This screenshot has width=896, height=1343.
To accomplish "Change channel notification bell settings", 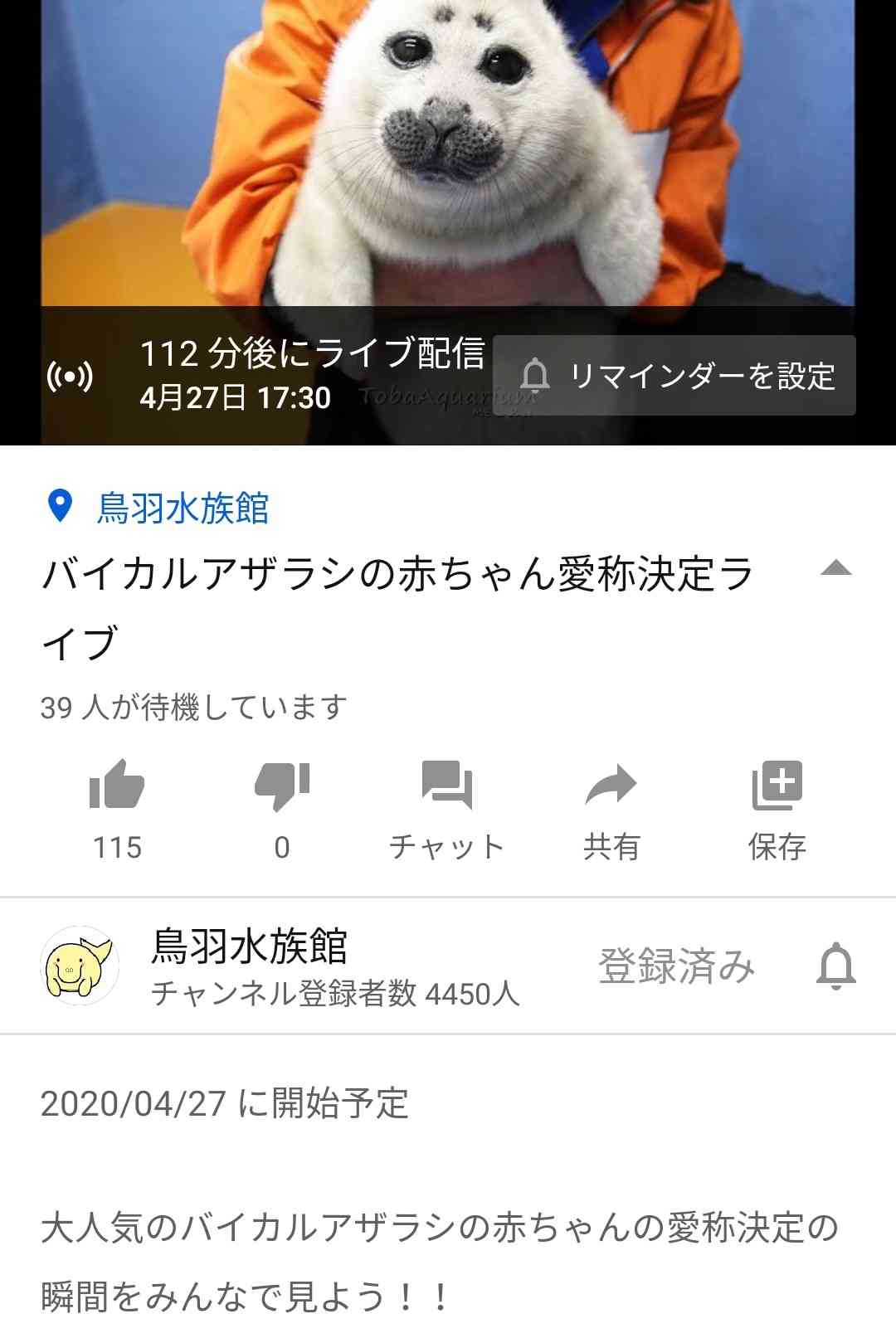I will (835, 966).
